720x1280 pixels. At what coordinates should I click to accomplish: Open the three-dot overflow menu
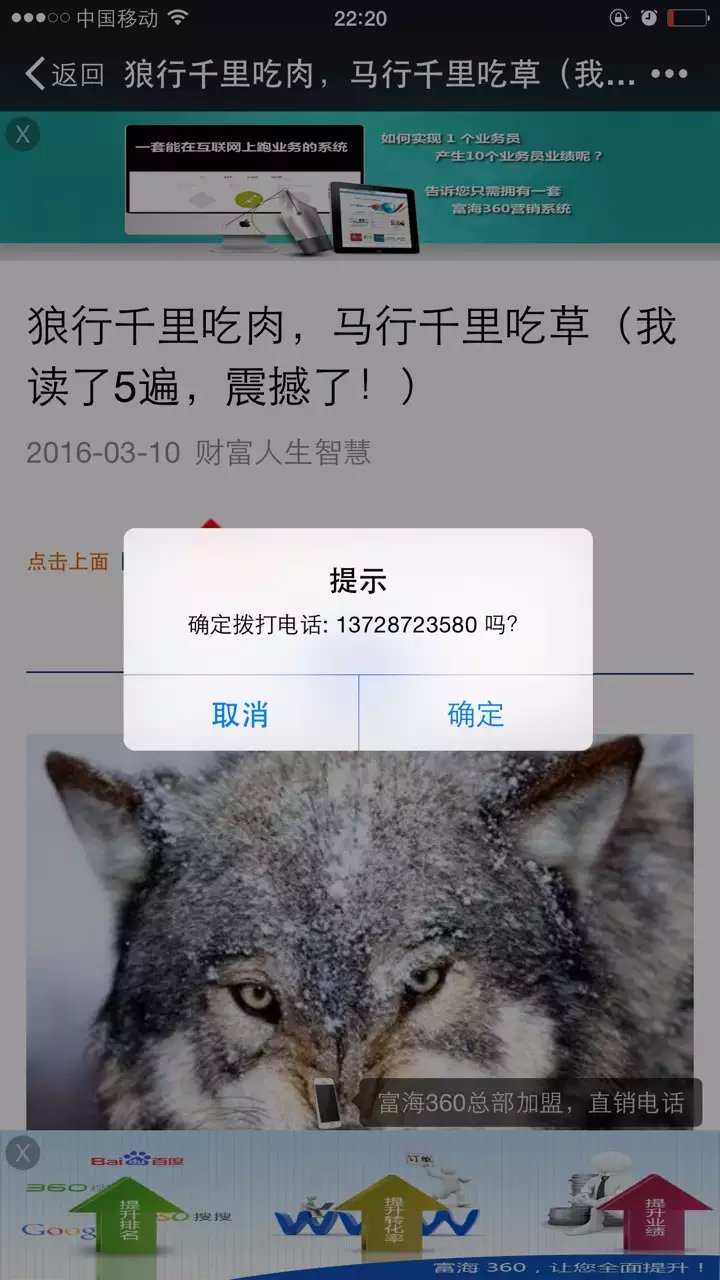coord(669,74)
